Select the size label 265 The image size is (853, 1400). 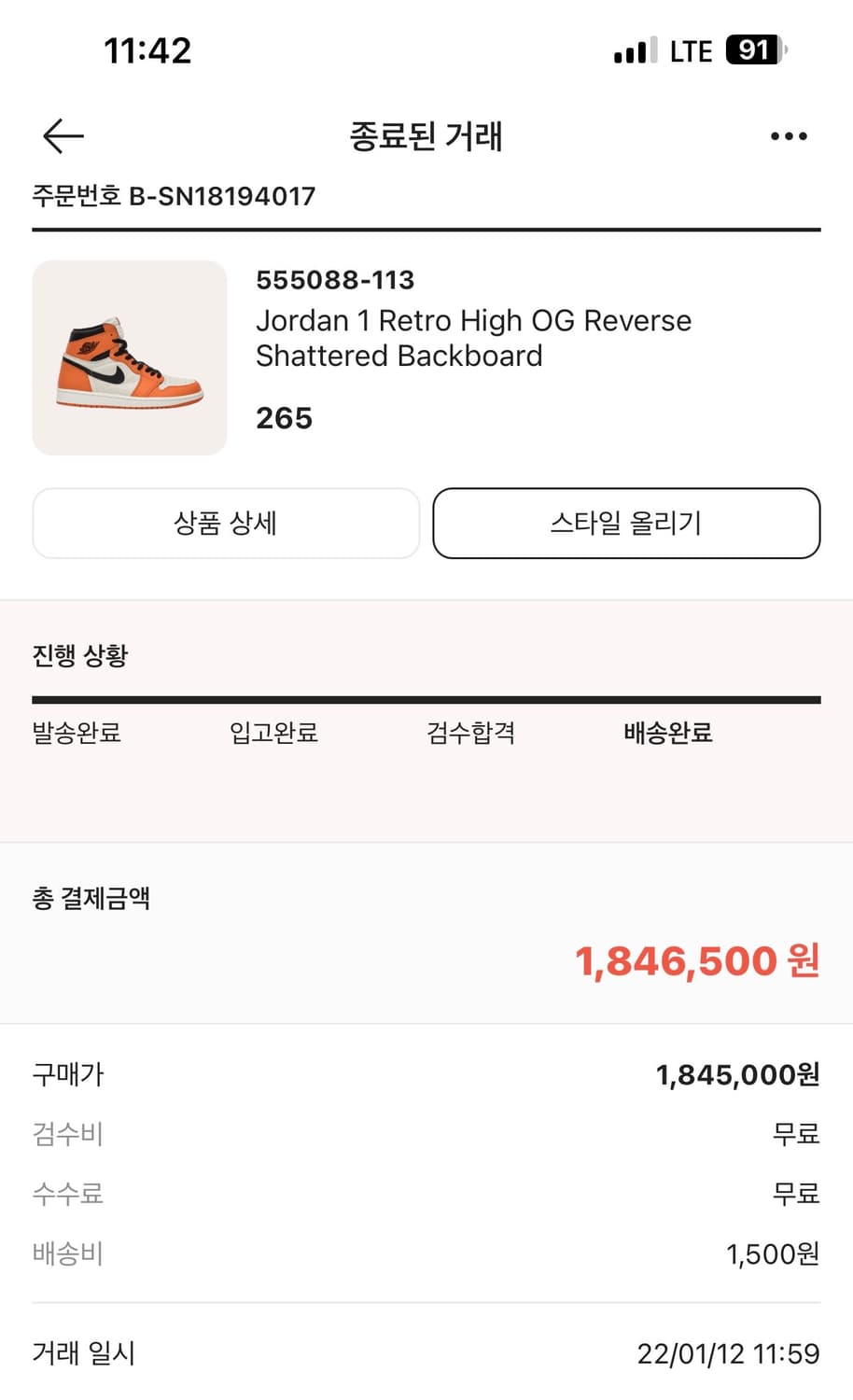tap(283, 418)
